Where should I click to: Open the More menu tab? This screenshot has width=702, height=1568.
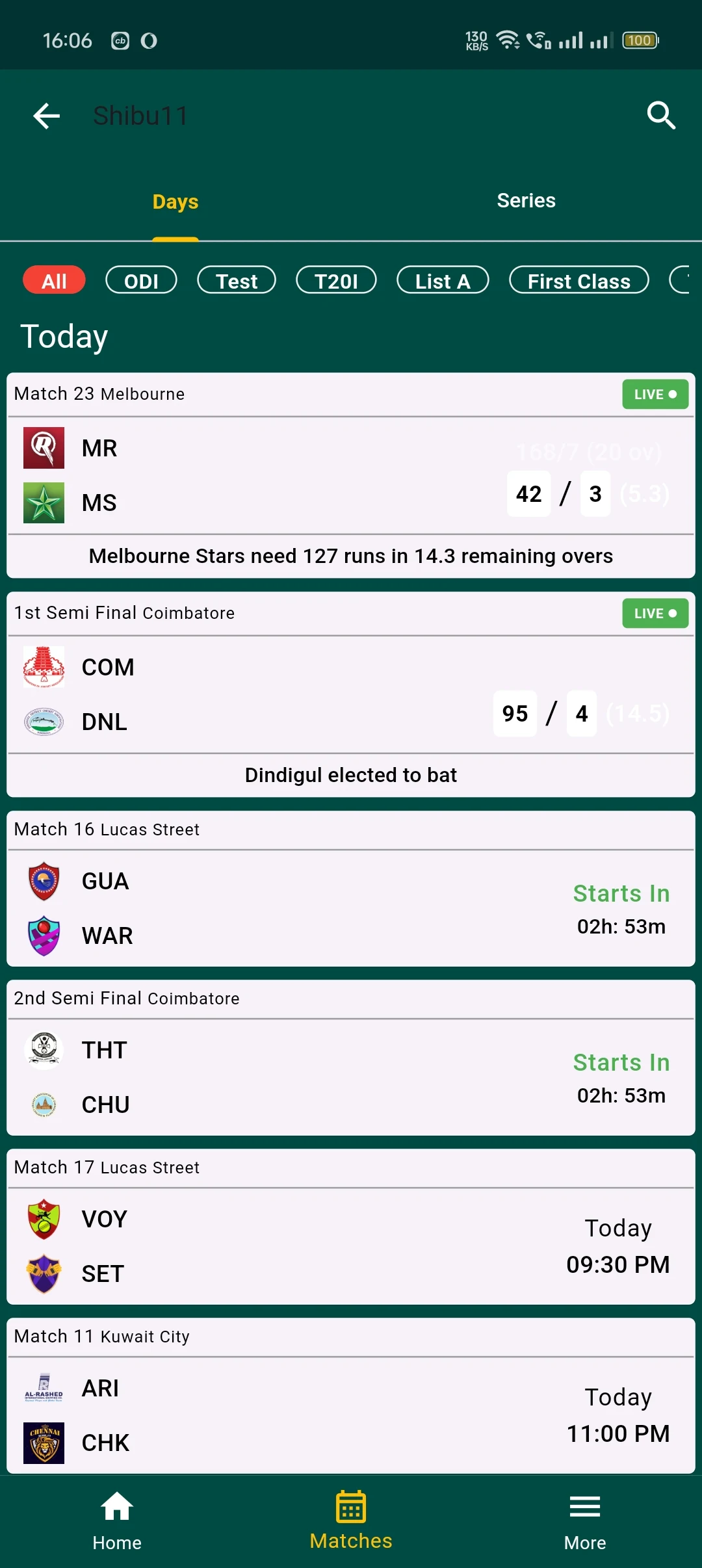click(x=585, y=1521)
